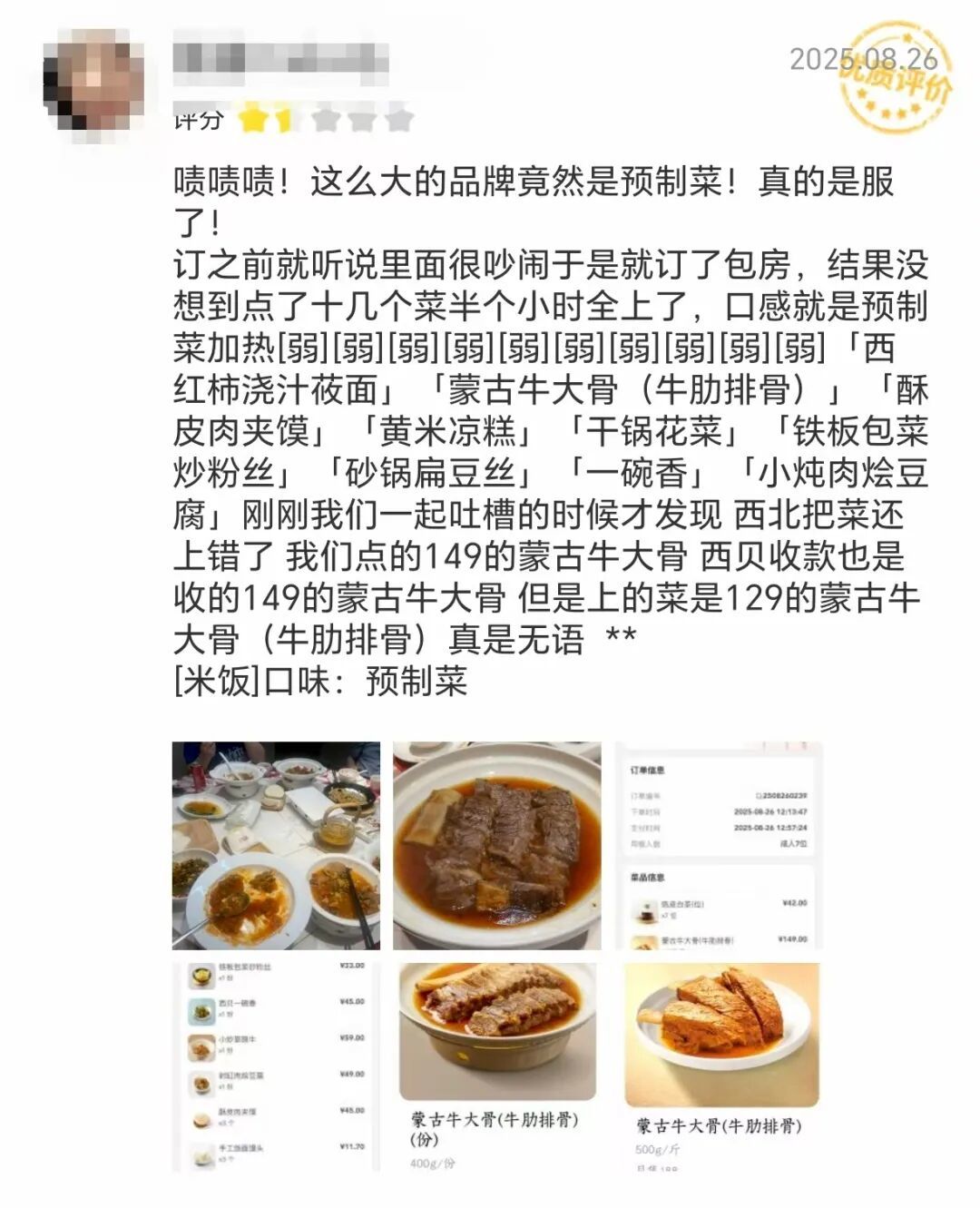Open the order information screenshot thumbnail
Viewport: 980px width, 1208px height.
tap(718, 845)
